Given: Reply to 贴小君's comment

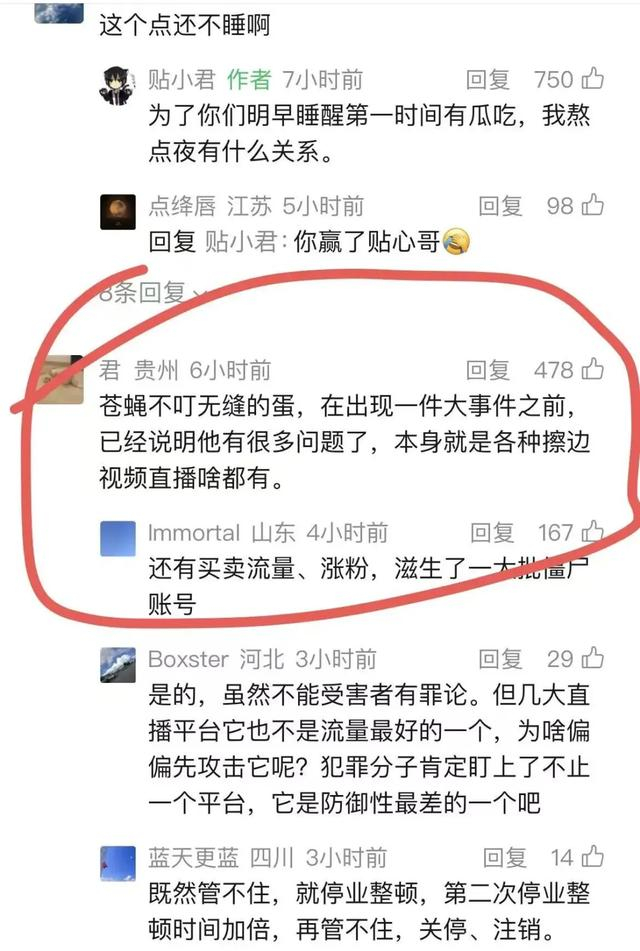Looking at the screenshot, I should (x=488, y=79).
